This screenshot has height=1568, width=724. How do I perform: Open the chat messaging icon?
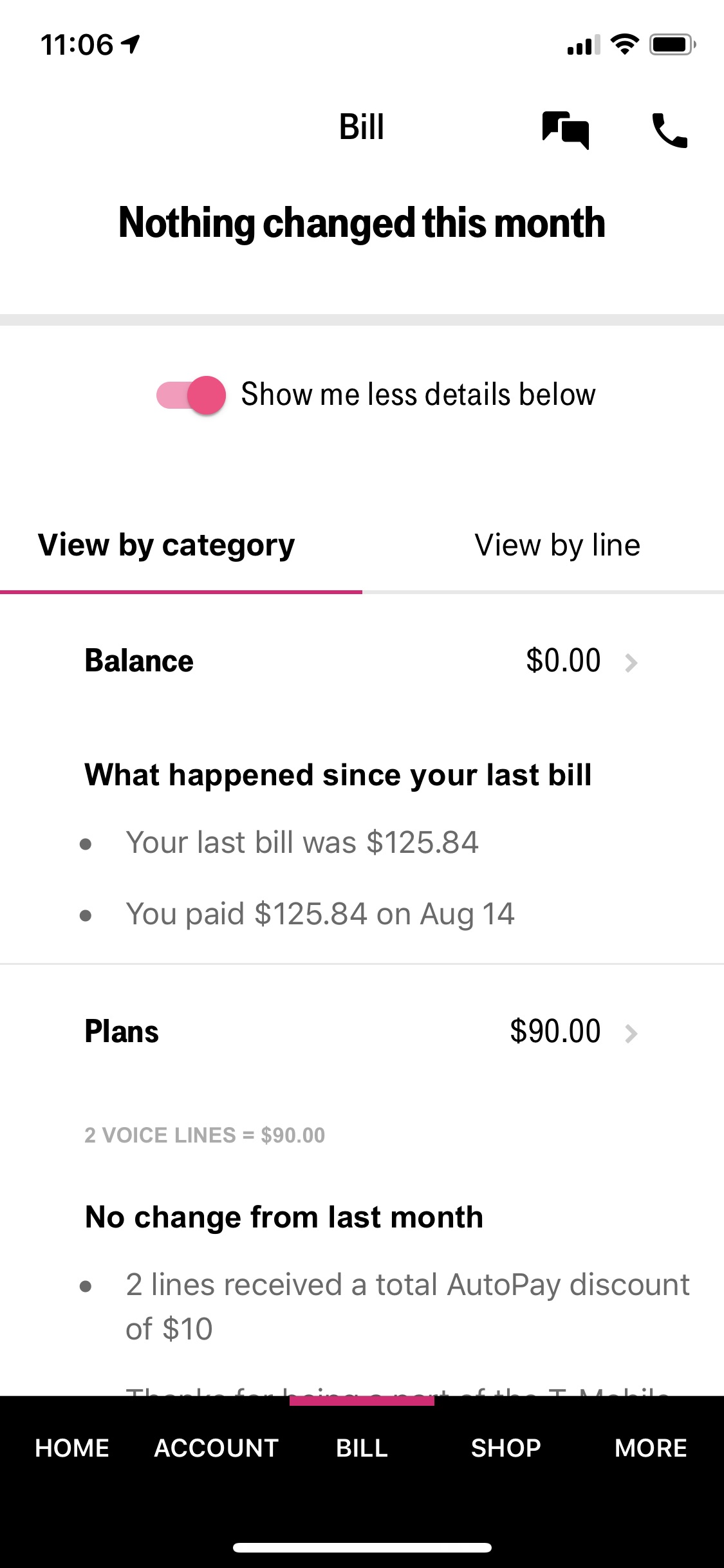566,129
